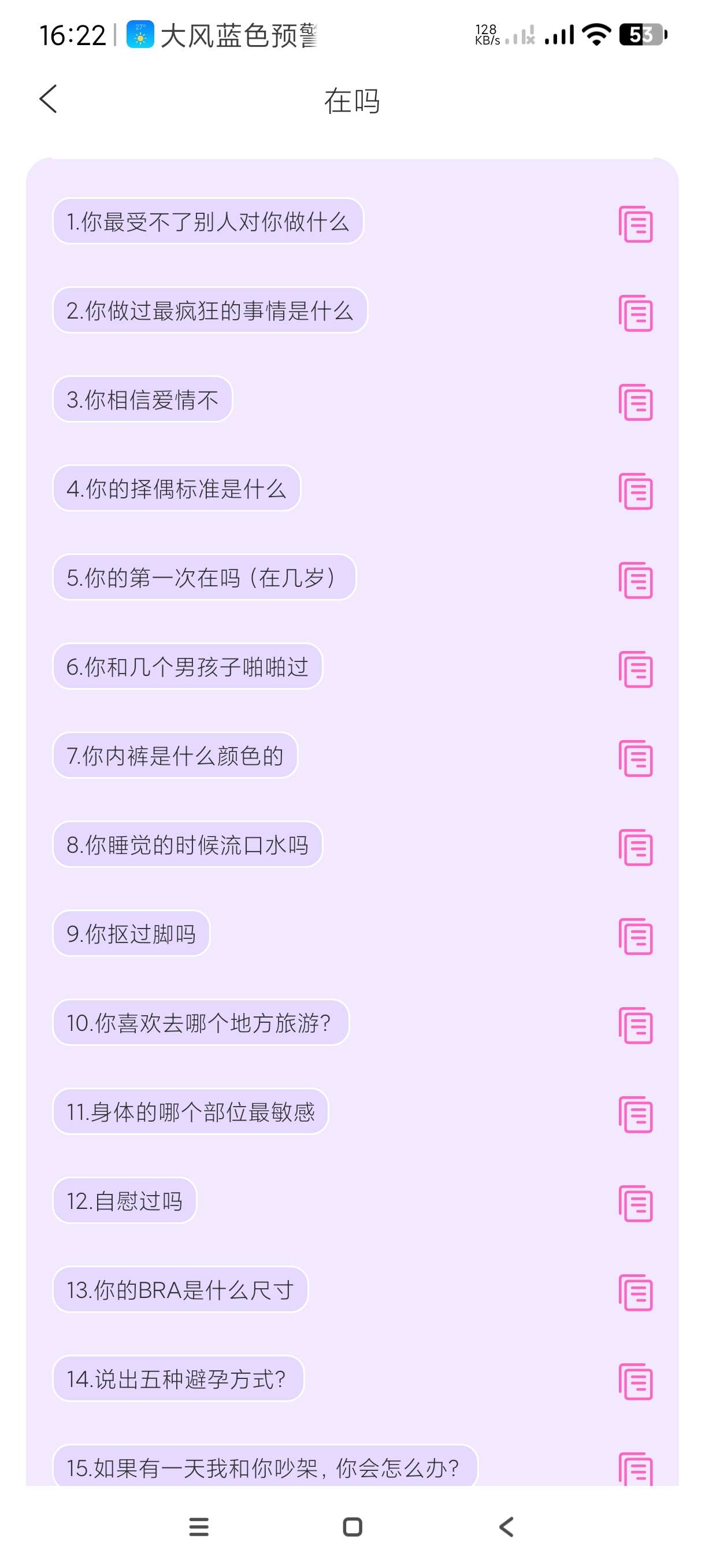Tap copy icon beside 你相信爱情不
The width and height of the screenshot is (705, 1568).
[635, 402]
